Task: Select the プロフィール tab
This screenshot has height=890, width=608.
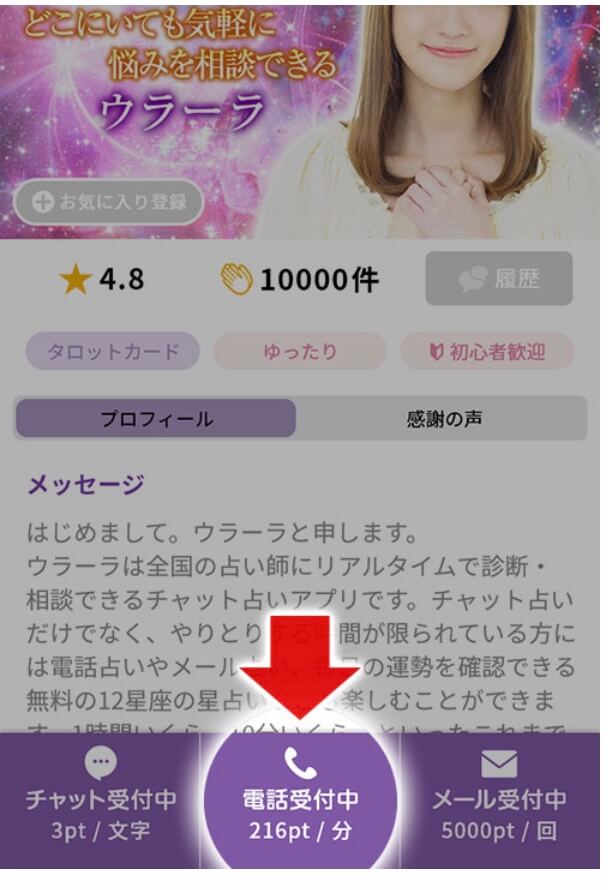Action: (156, 419)
